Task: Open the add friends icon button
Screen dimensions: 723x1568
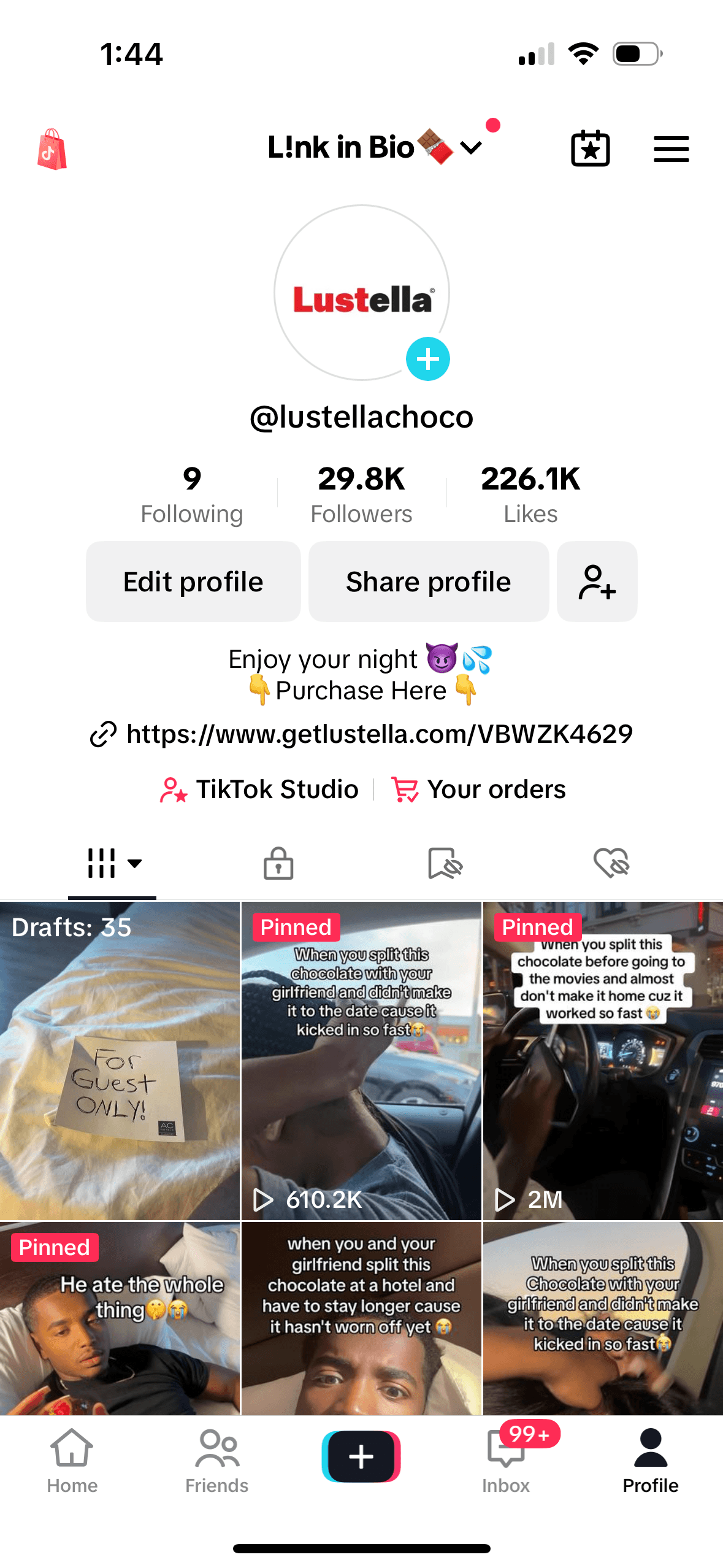Action: 597,582
